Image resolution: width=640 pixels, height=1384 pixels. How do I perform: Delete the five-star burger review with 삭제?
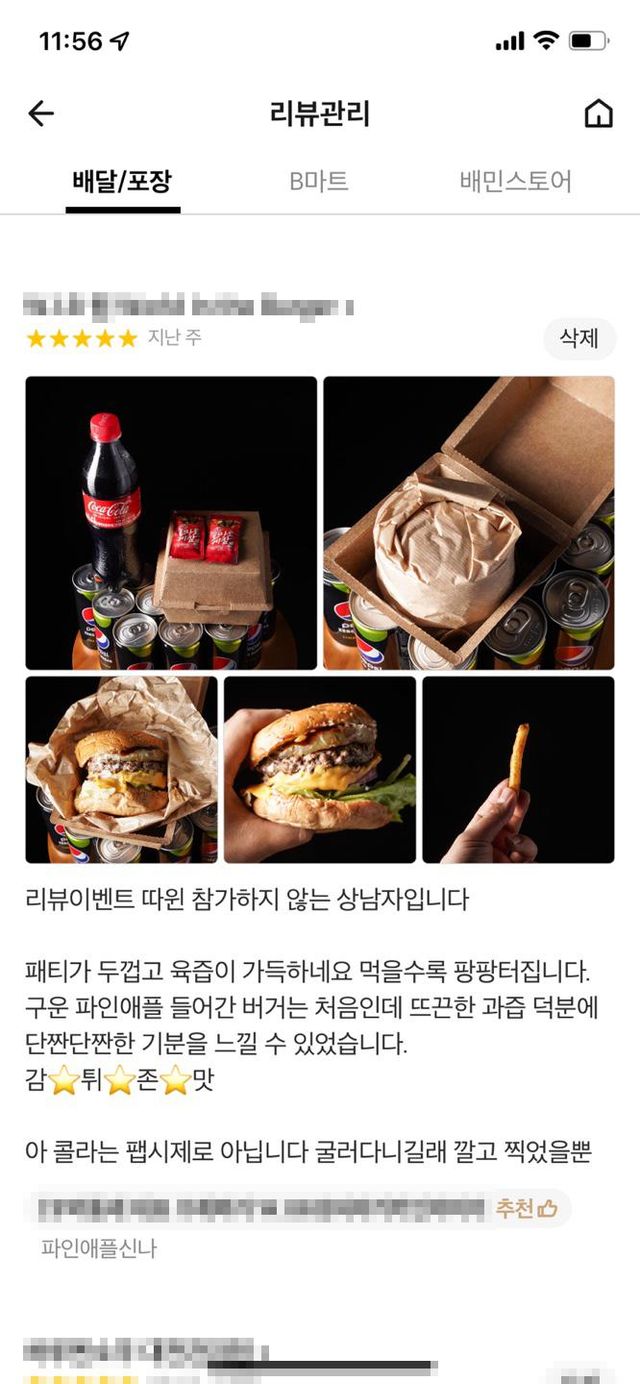click(x=579, y=339)
